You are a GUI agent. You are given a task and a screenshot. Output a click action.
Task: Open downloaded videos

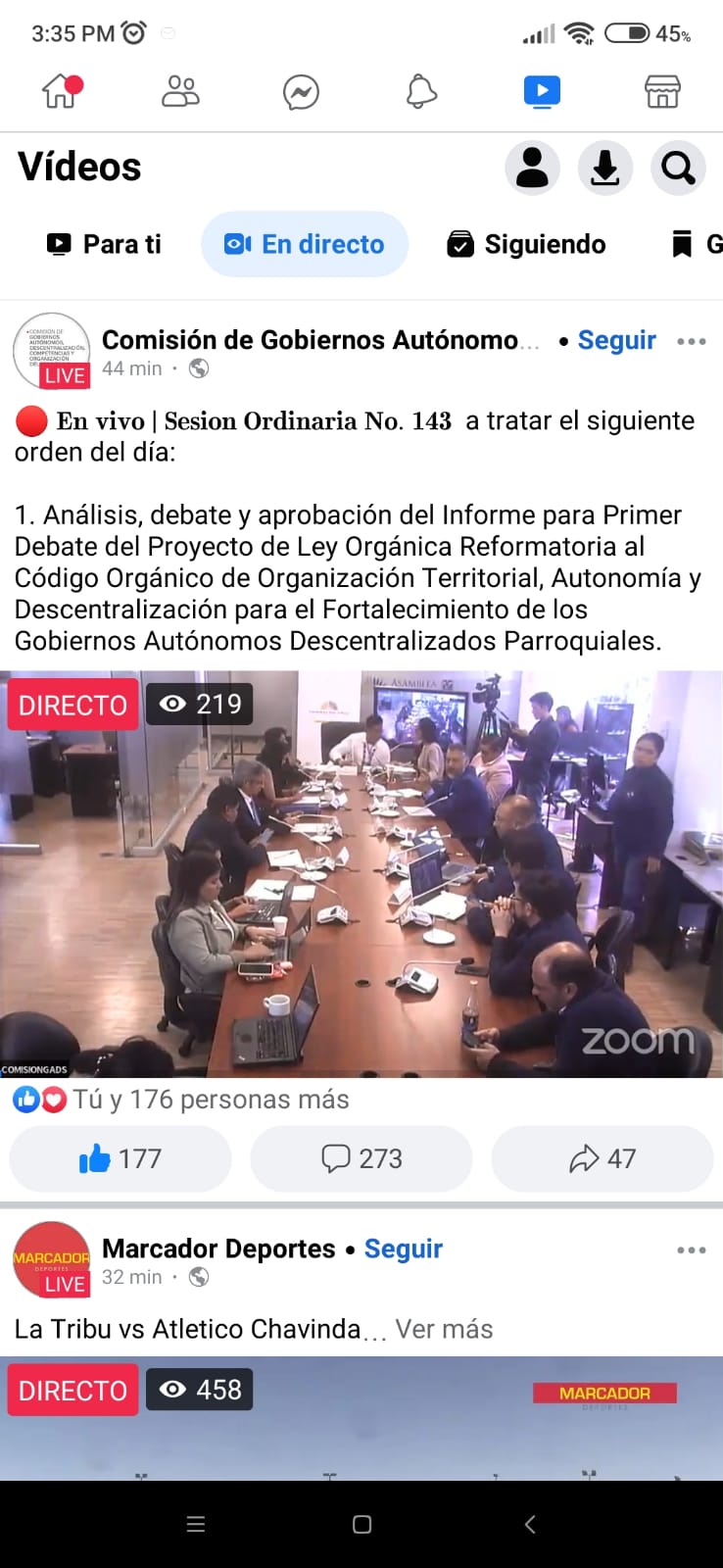pos(605,168)
